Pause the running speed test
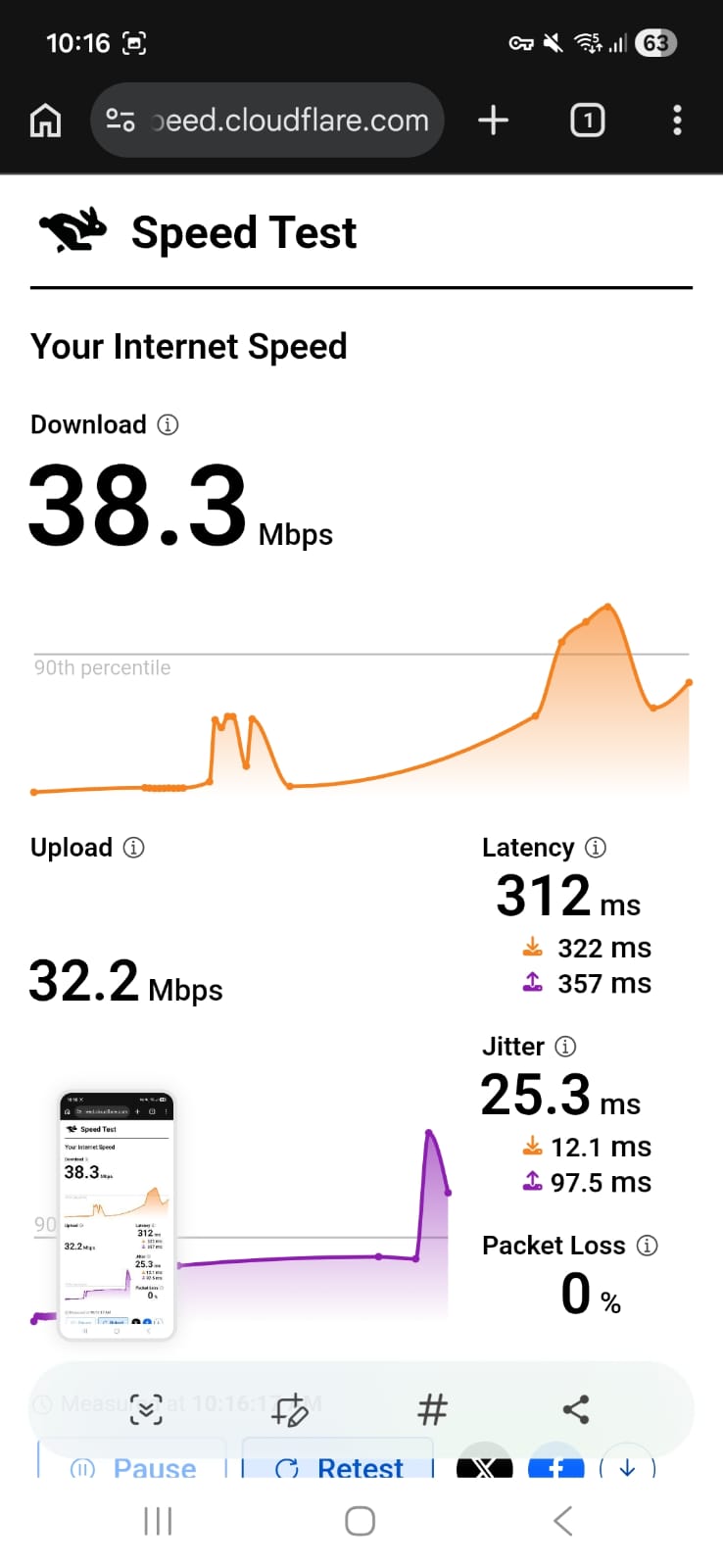This screenshot has width=723, height=1568. [134, 1467]
